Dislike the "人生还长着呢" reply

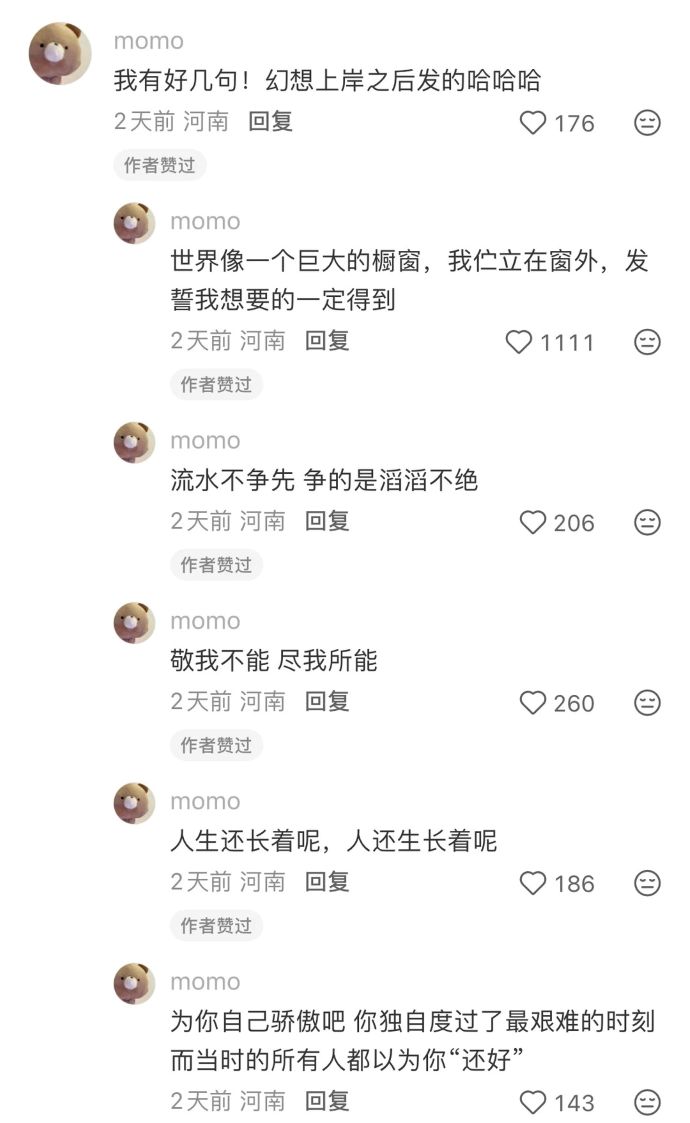click(x=648, y=883)
